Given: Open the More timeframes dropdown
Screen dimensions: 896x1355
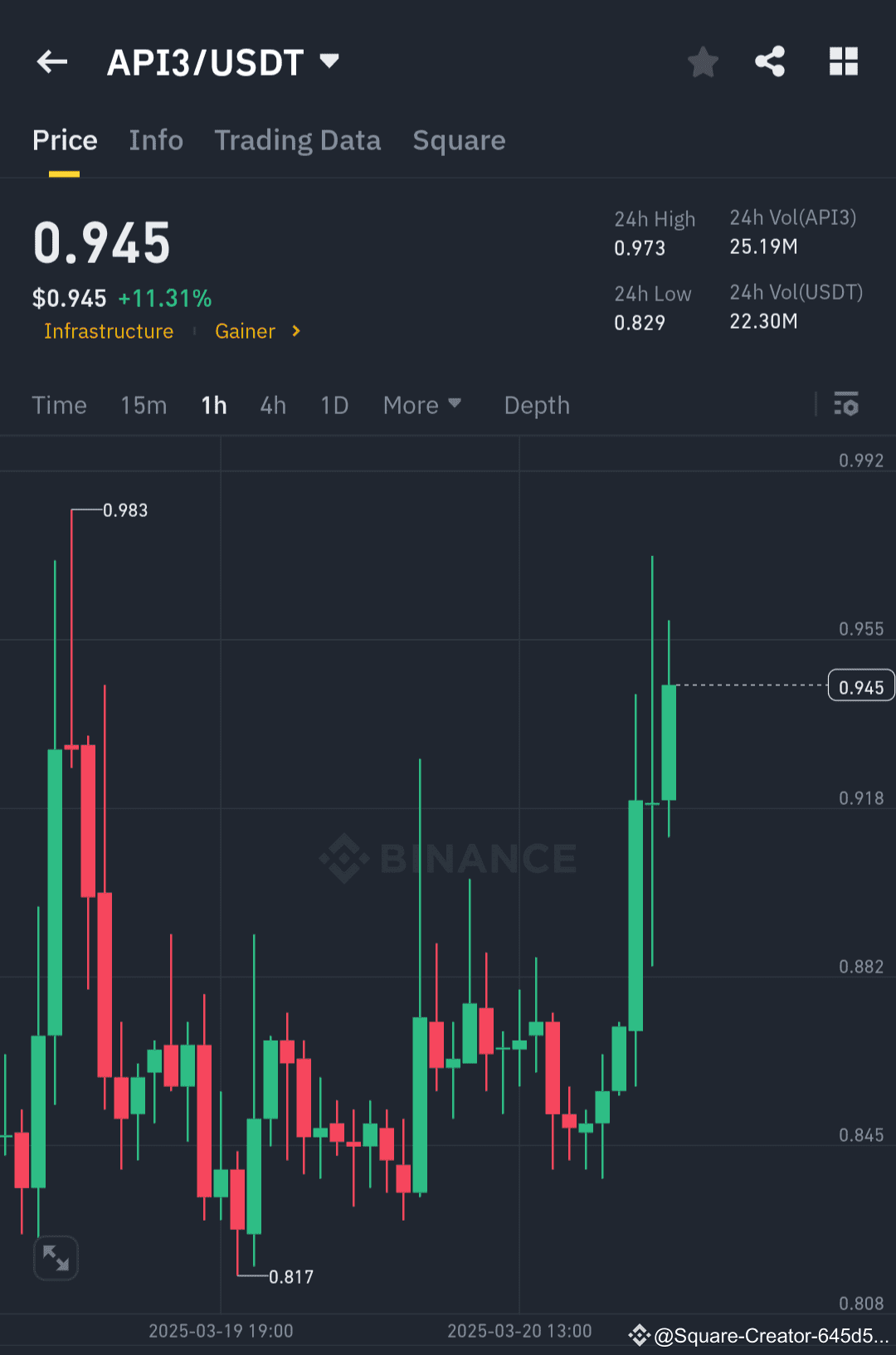Looking at the screenshot, I should click(422, 405).
